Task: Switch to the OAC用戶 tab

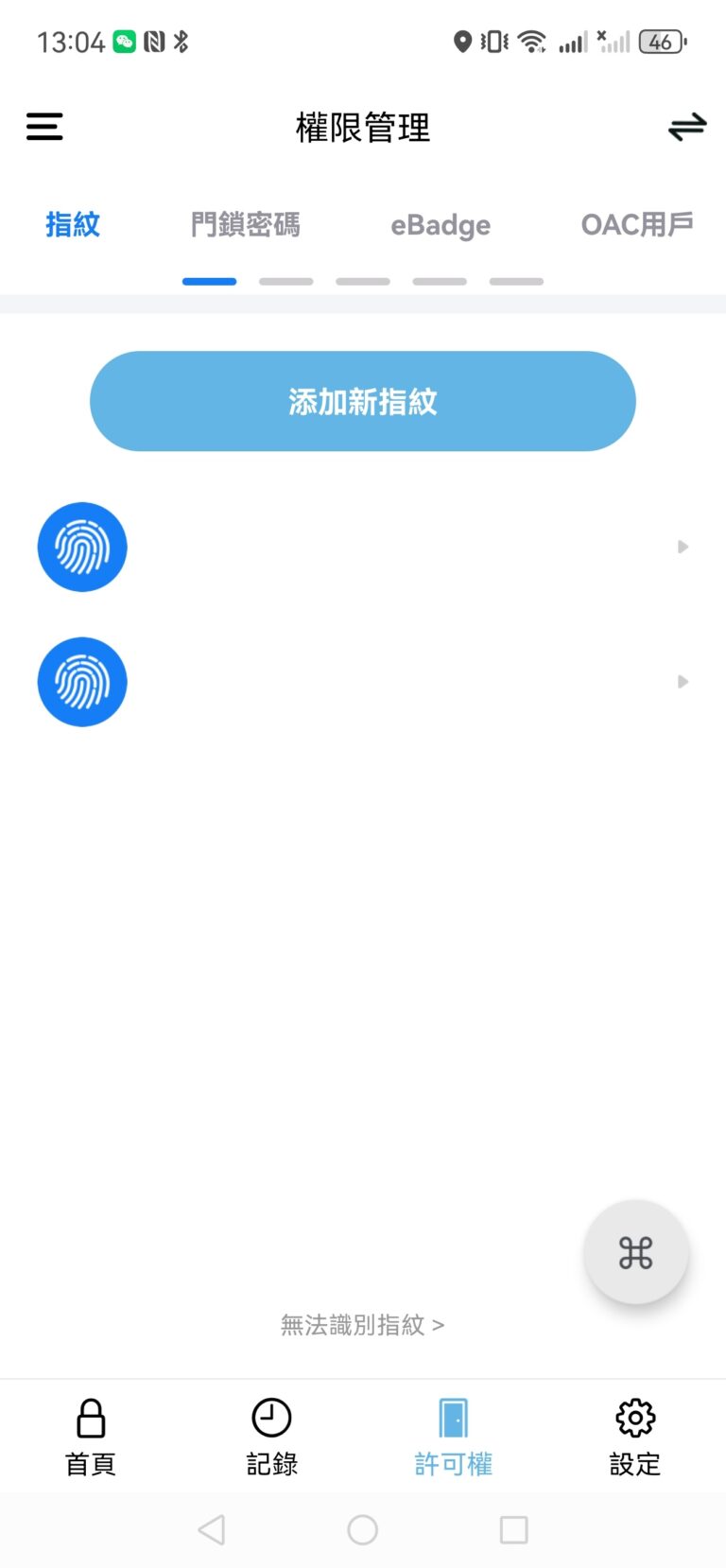Action: click(637, 225)
